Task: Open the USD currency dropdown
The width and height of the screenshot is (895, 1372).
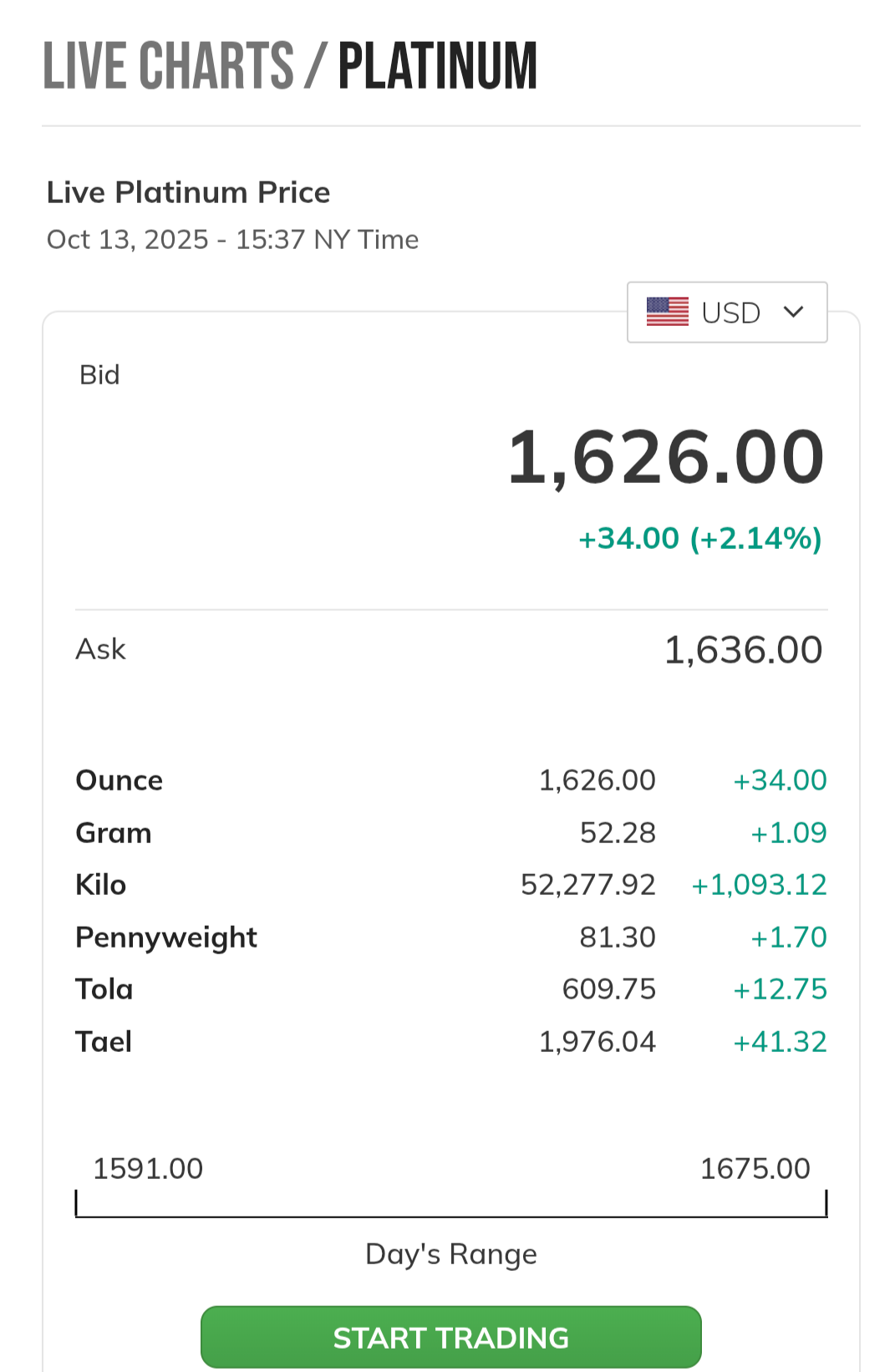Action: click(x=726, y=313)
